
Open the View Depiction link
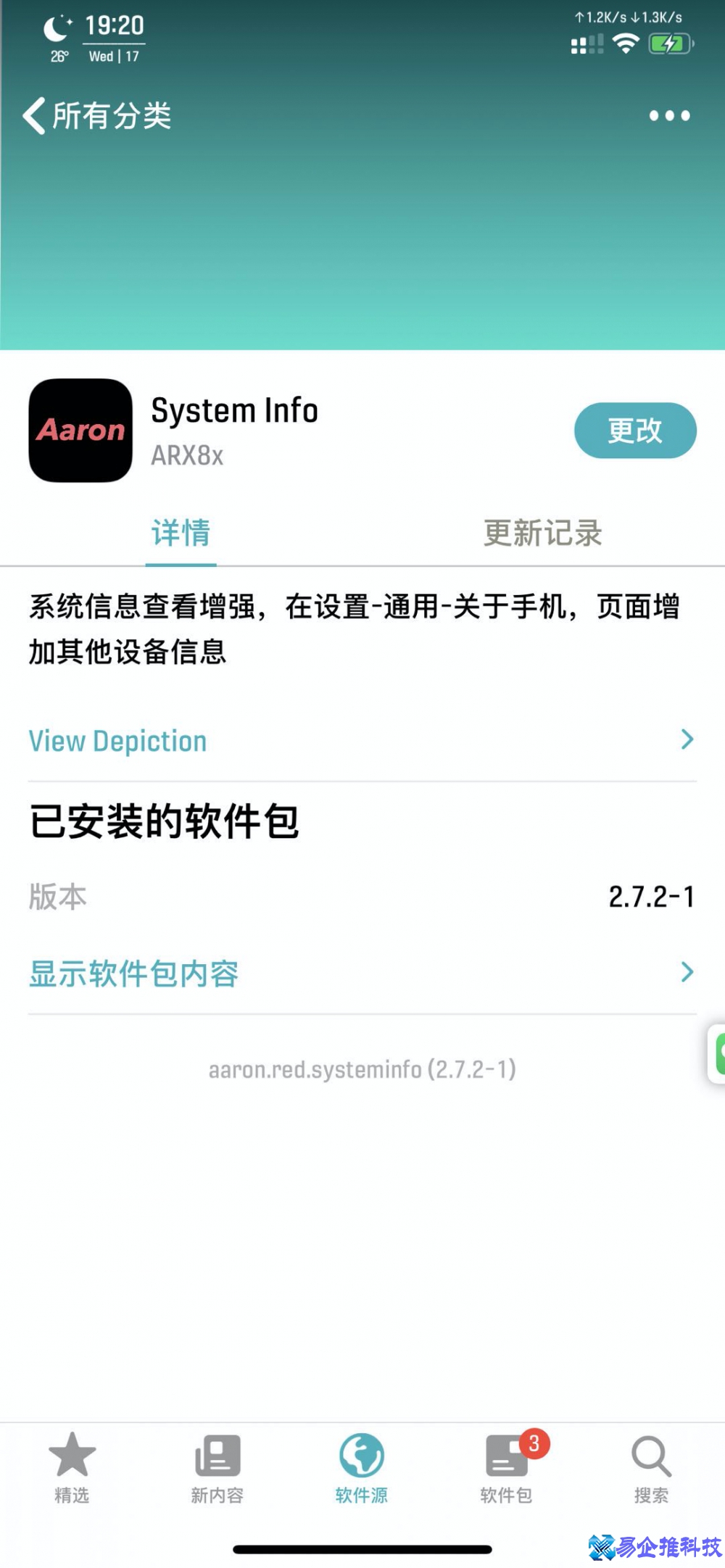tap(117, 740)
